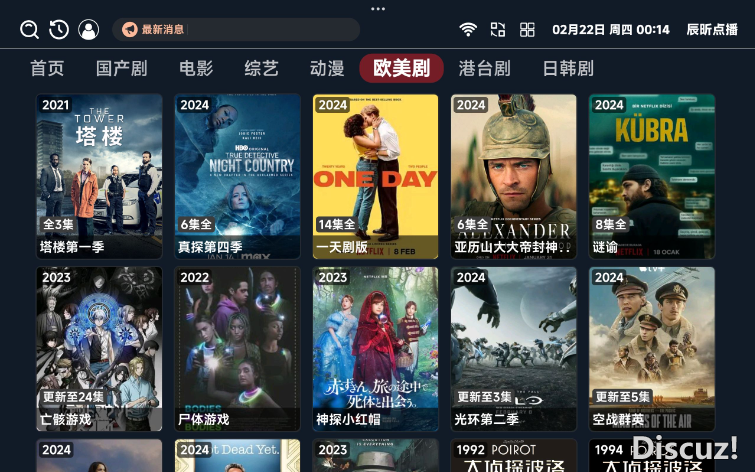This screenshot has width=755, height=472.
Task: Open the user profile icon
Action: (89, 30)
